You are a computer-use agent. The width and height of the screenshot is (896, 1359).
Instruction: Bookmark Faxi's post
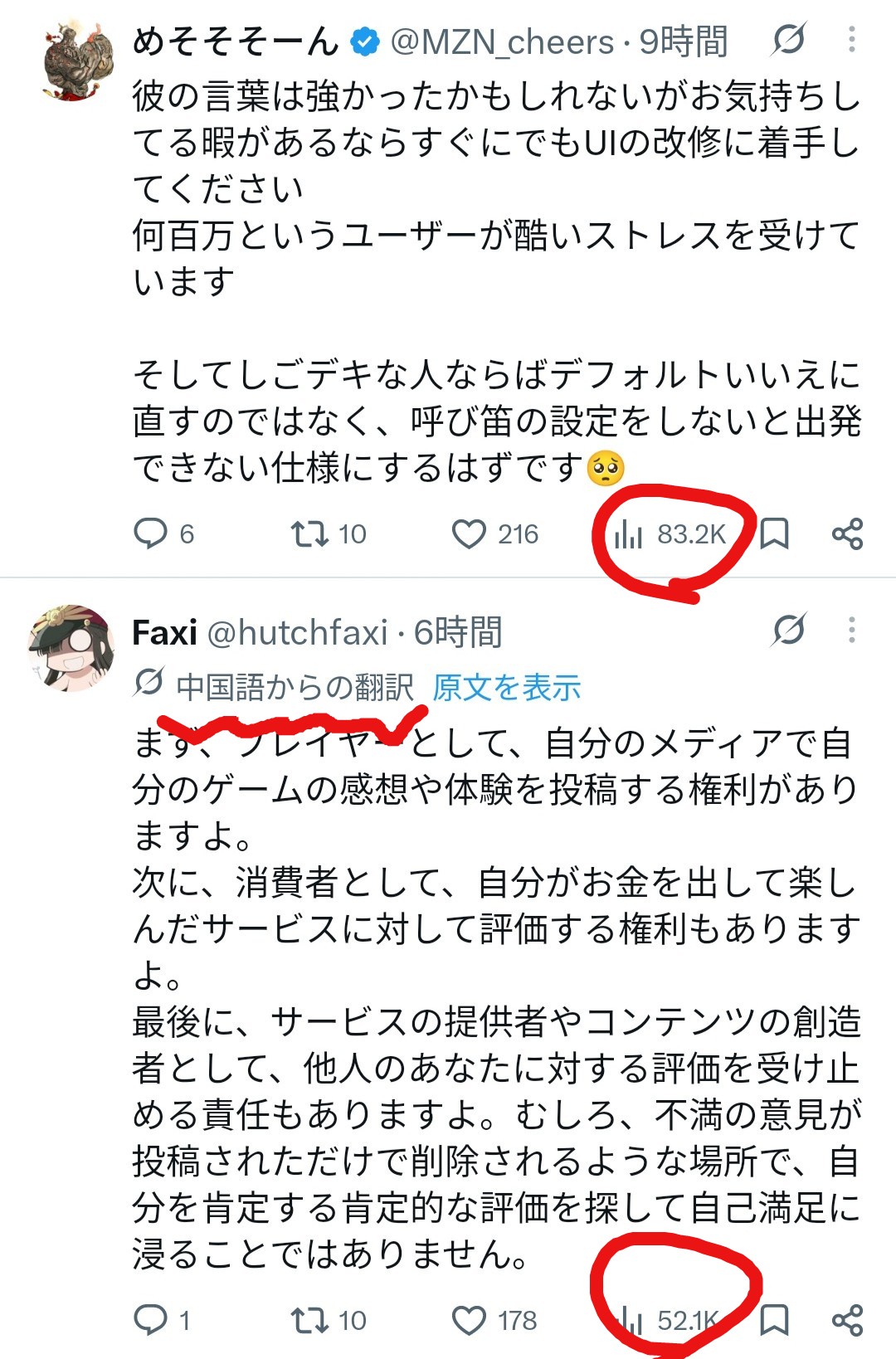(x=775, y=1319)
